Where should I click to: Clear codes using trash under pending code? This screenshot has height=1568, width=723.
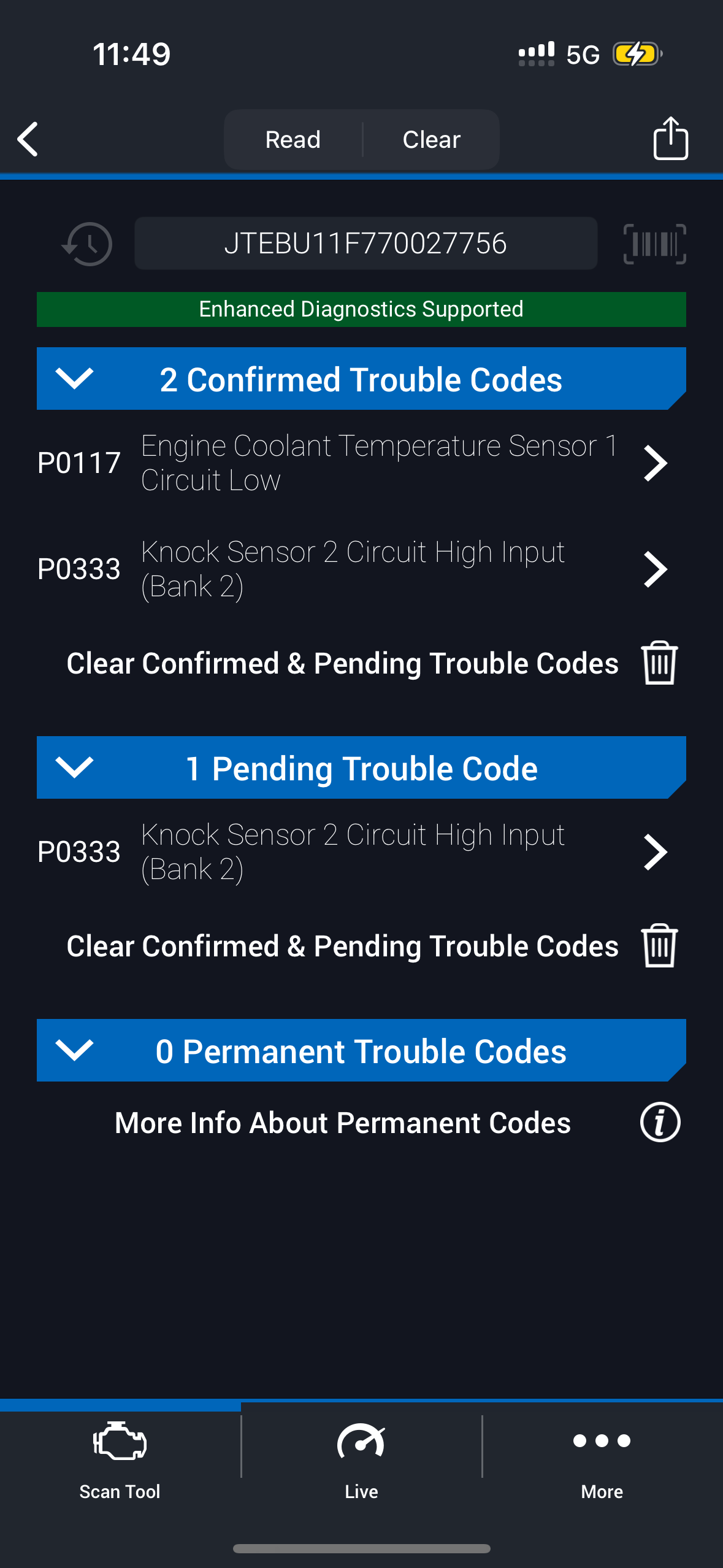pos(659,946)
